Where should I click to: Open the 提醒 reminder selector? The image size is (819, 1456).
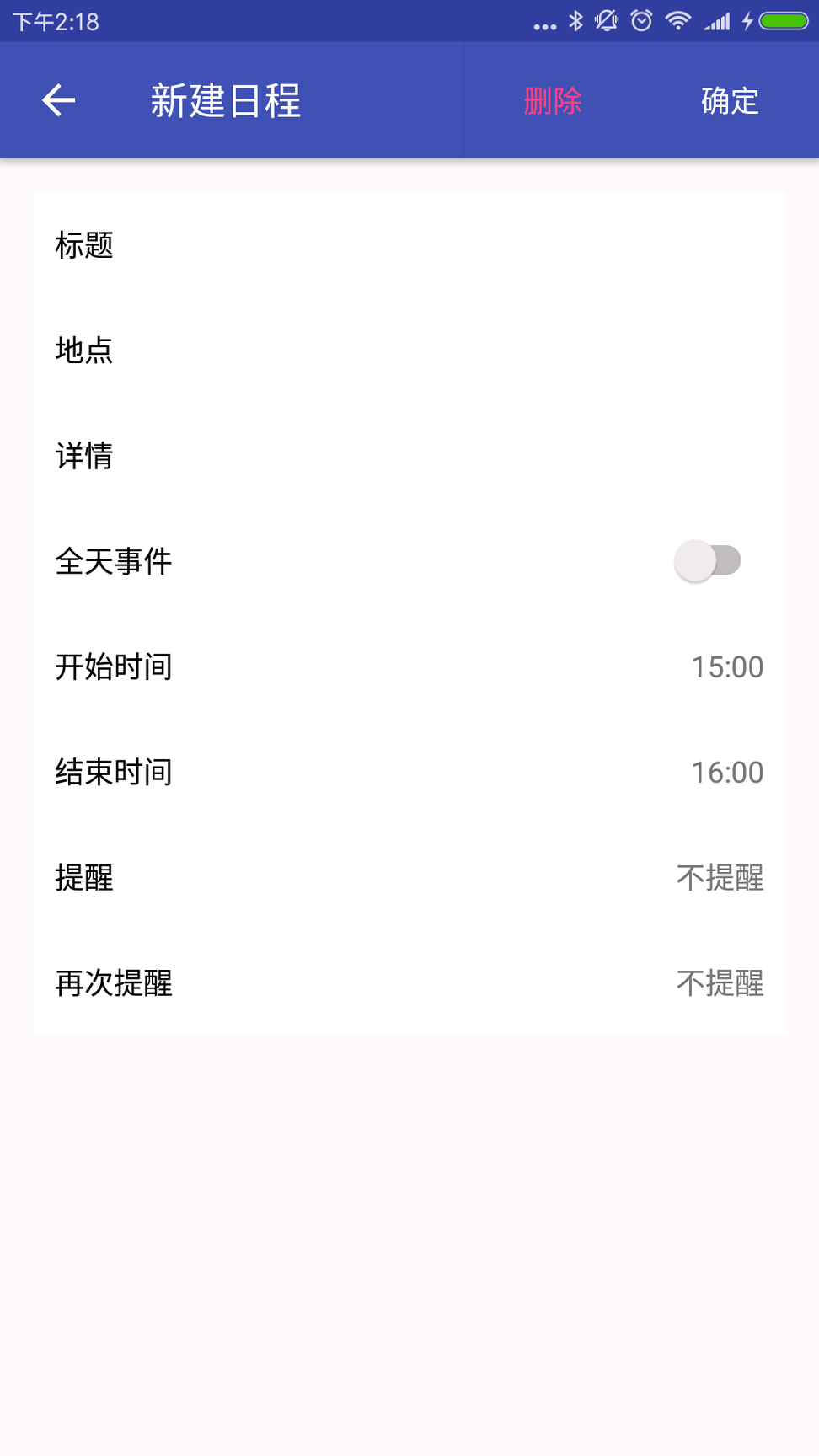coord(409,877)
